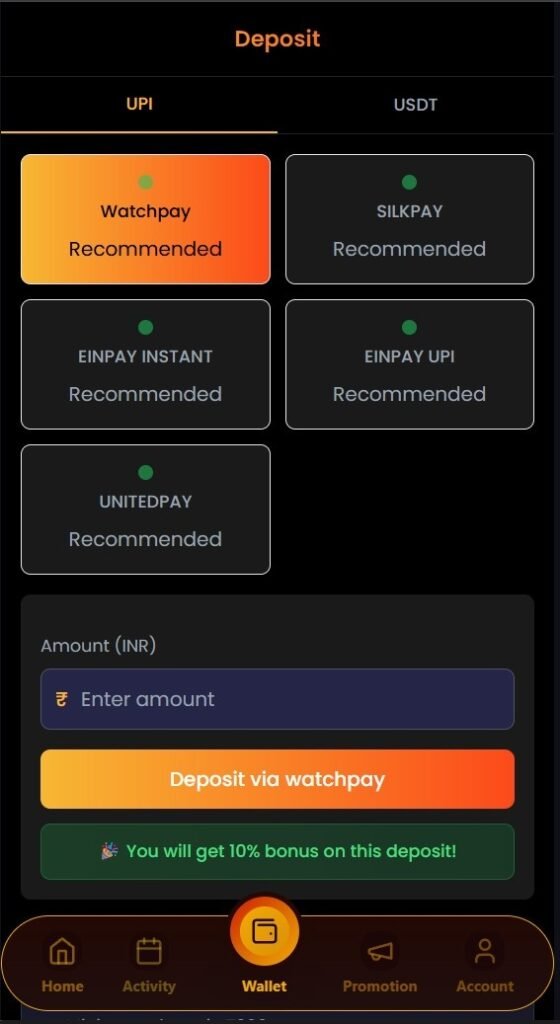
Task: Open the Promotion tab
Action: [380, 965]
